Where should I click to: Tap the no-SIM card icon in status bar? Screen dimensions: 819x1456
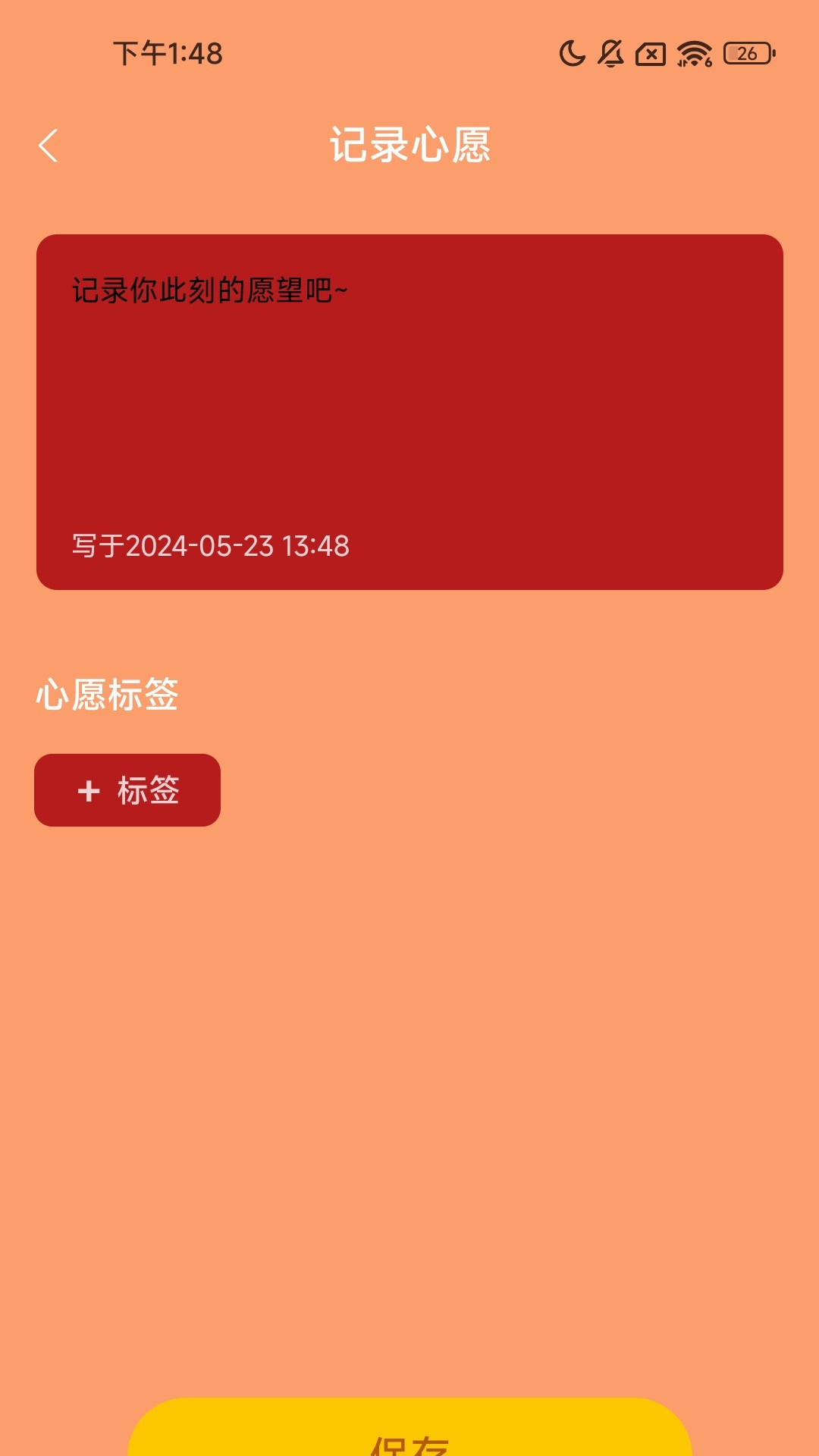(x=649, y=53)
